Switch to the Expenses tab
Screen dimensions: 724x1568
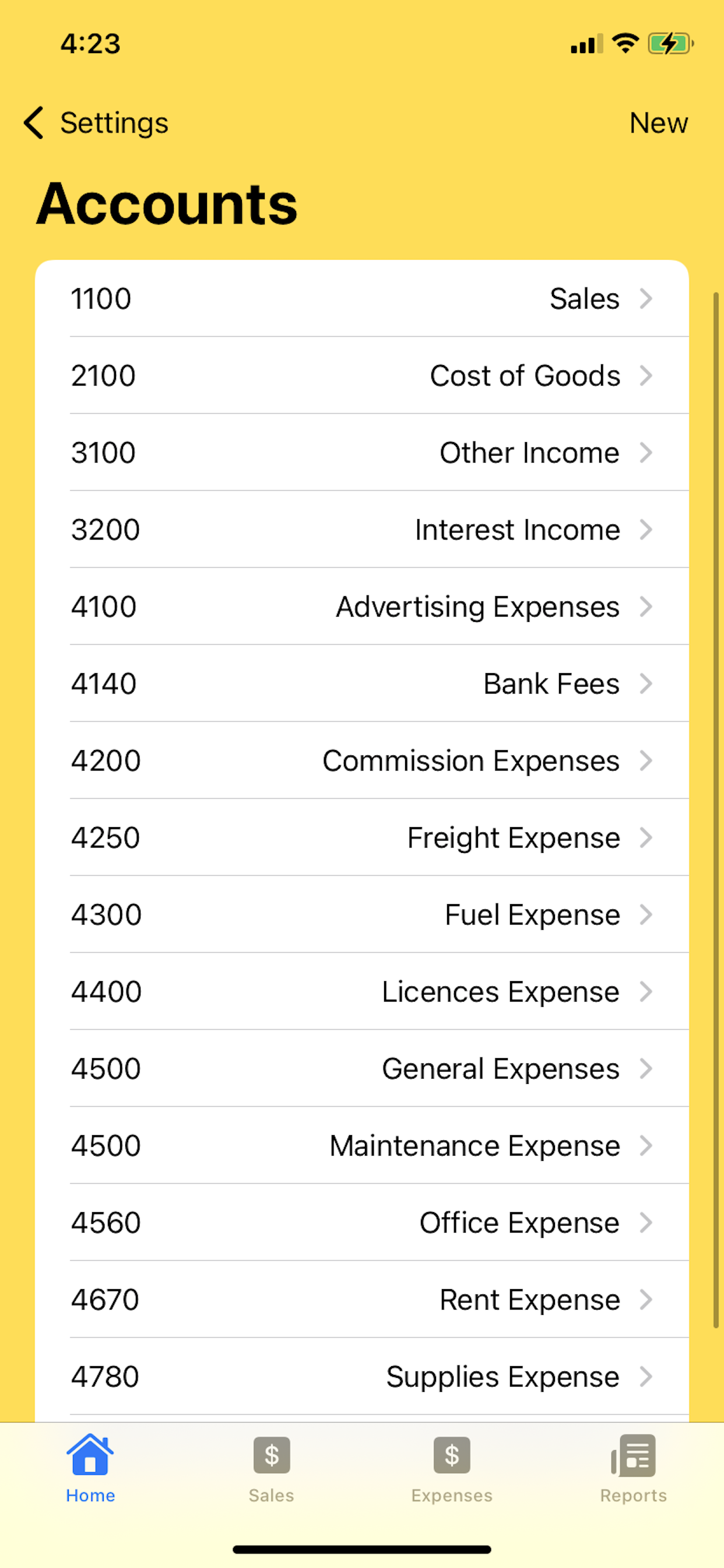pos(451,1473)
